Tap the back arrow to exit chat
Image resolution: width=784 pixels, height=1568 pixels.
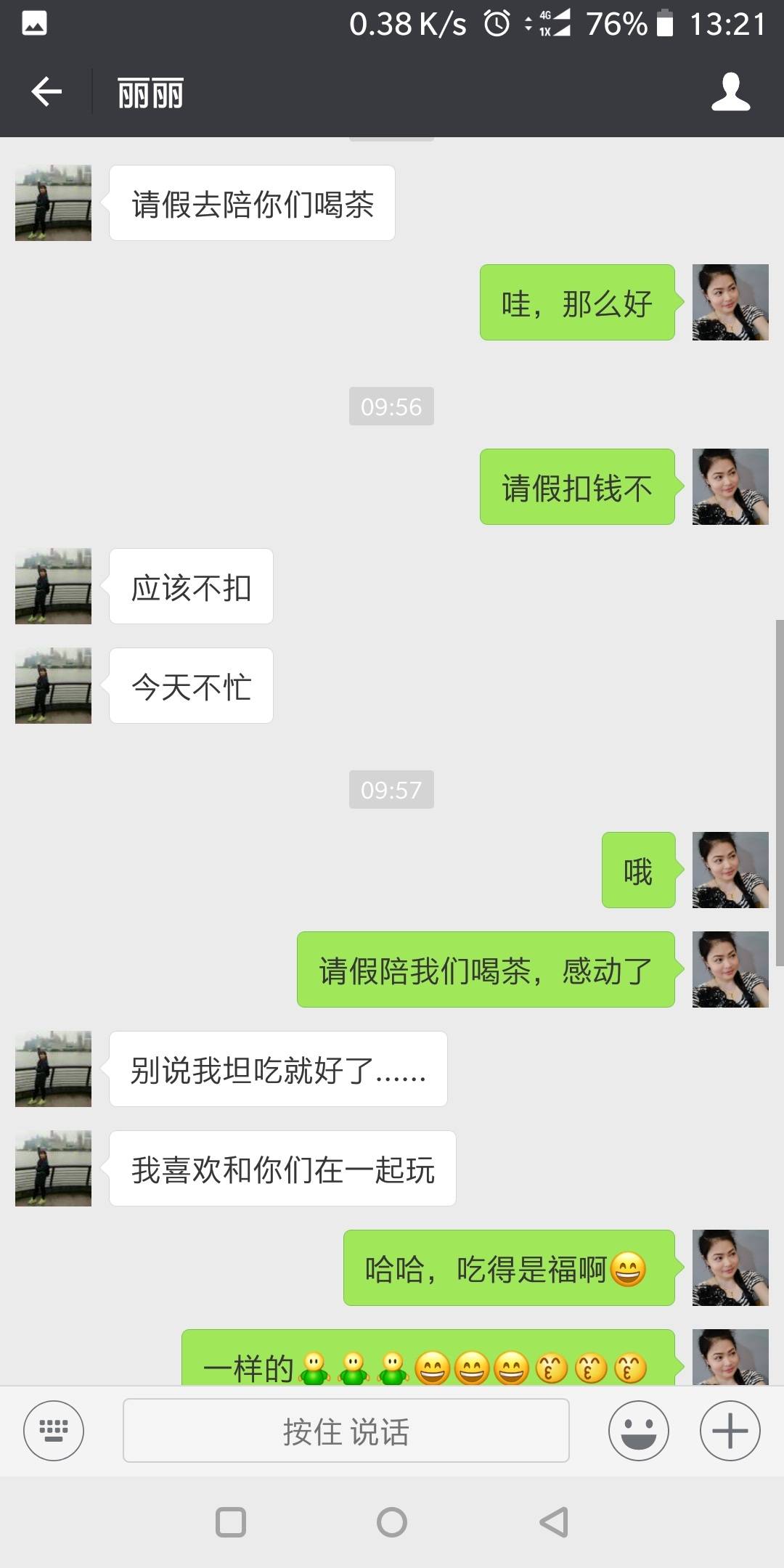tap(45, 91)
